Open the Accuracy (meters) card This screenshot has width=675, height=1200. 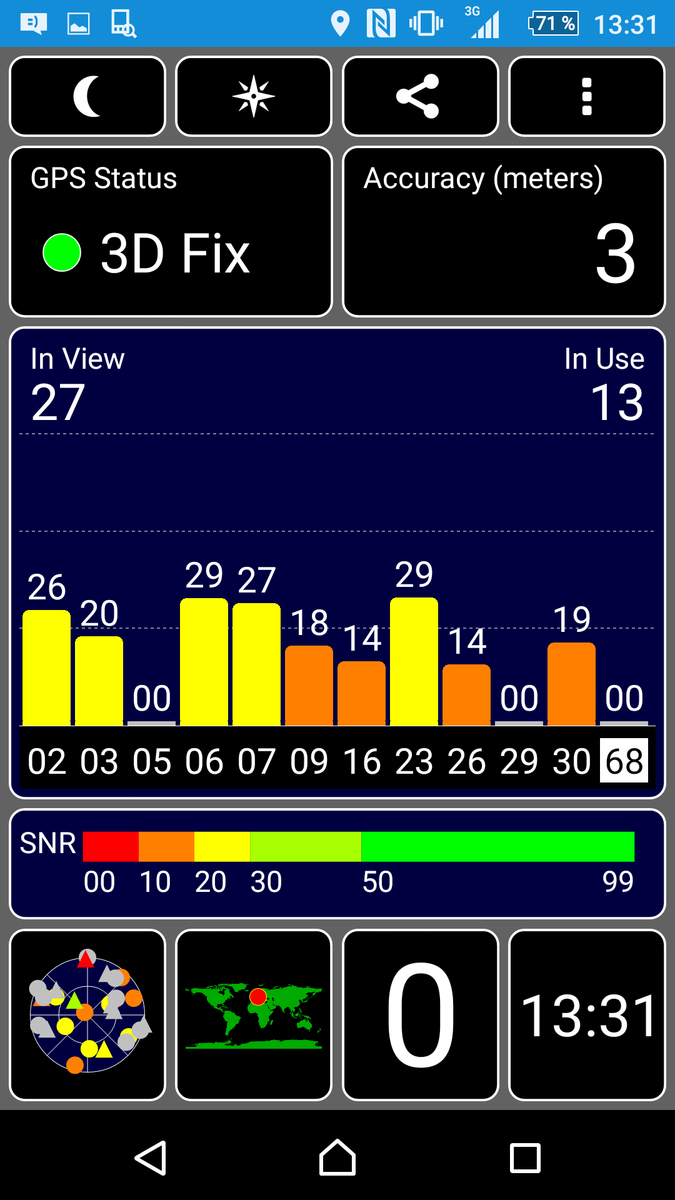click(x=504, y=232)
